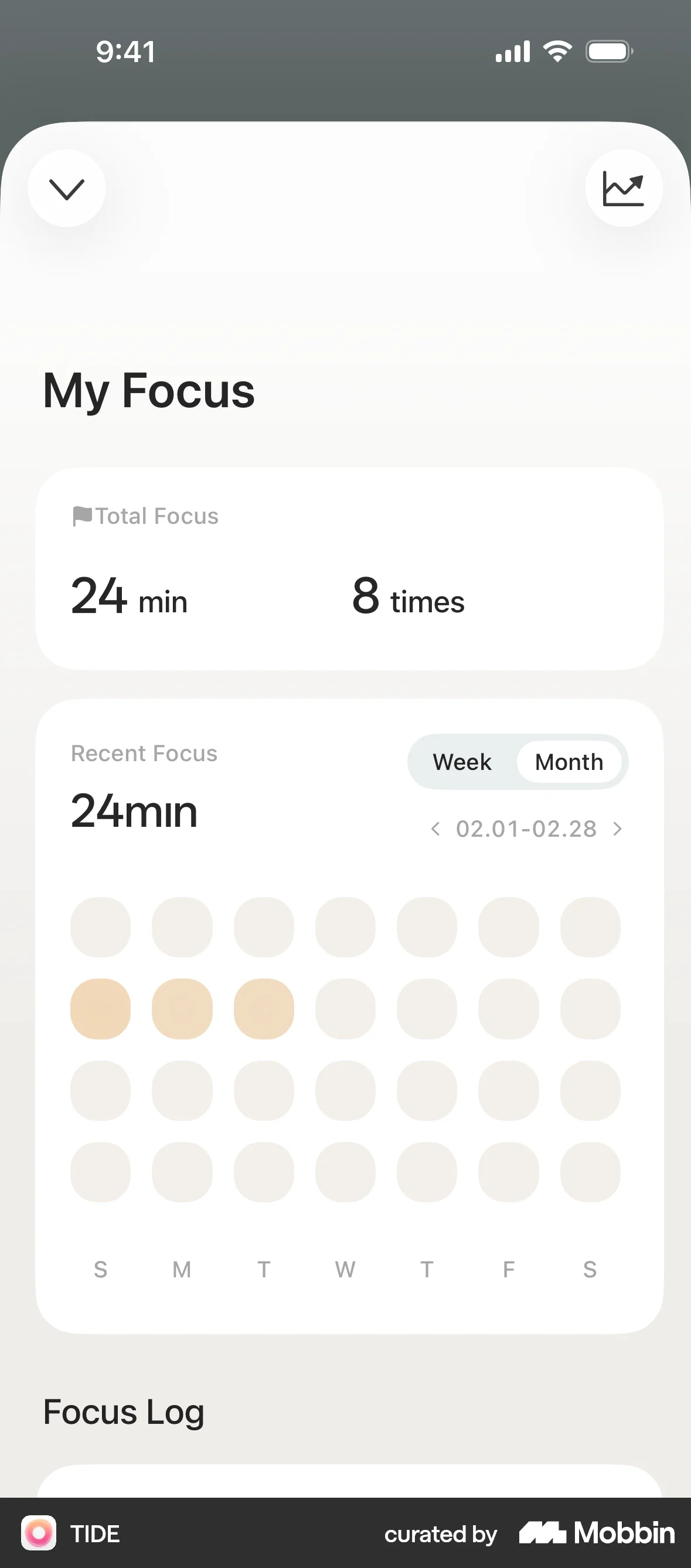Click the Focus Log heading

[123, 1411]
